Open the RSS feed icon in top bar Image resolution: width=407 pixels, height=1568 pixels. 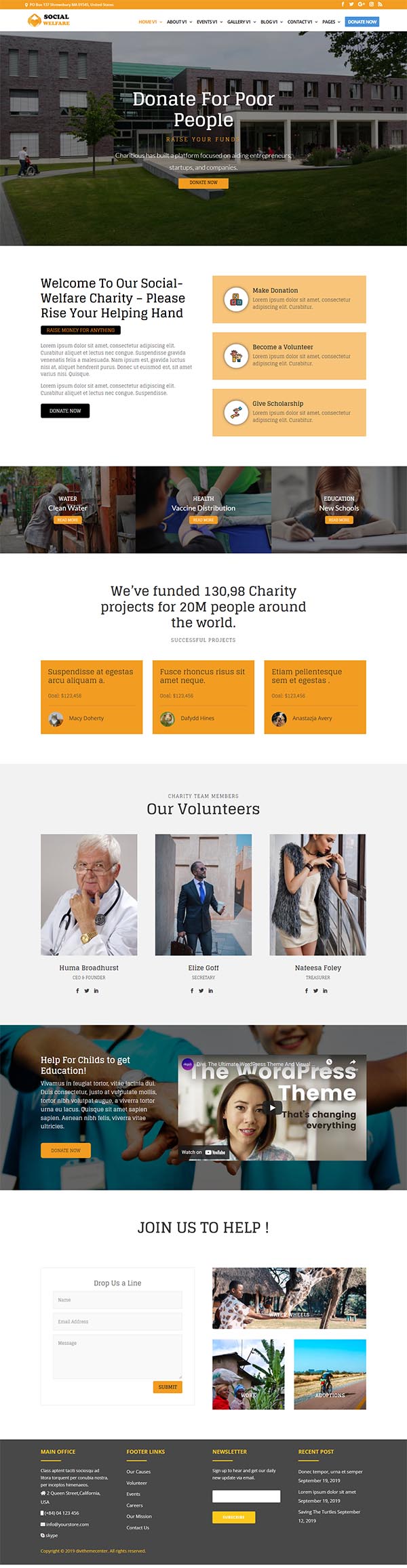(381, 4)
